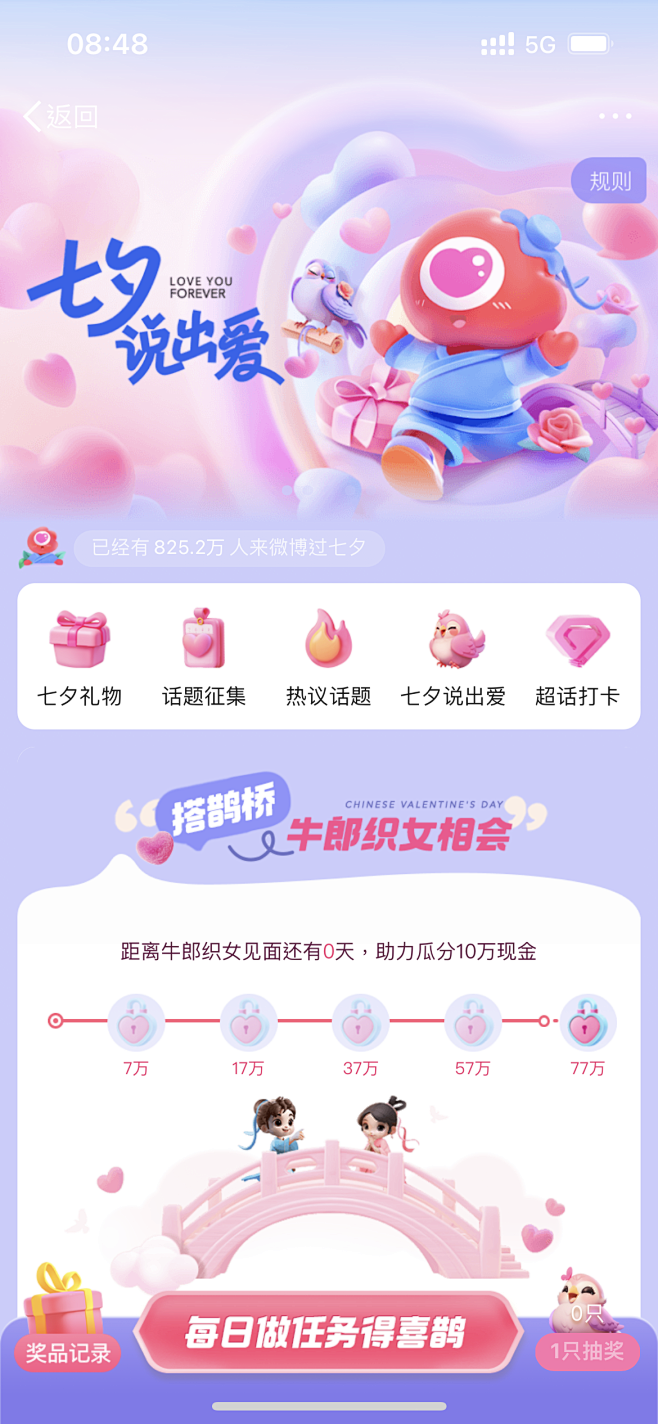The width and height of the screenshot is (658, 1424).
Task: Go back with the 返回 arrow
Action: 60,116
